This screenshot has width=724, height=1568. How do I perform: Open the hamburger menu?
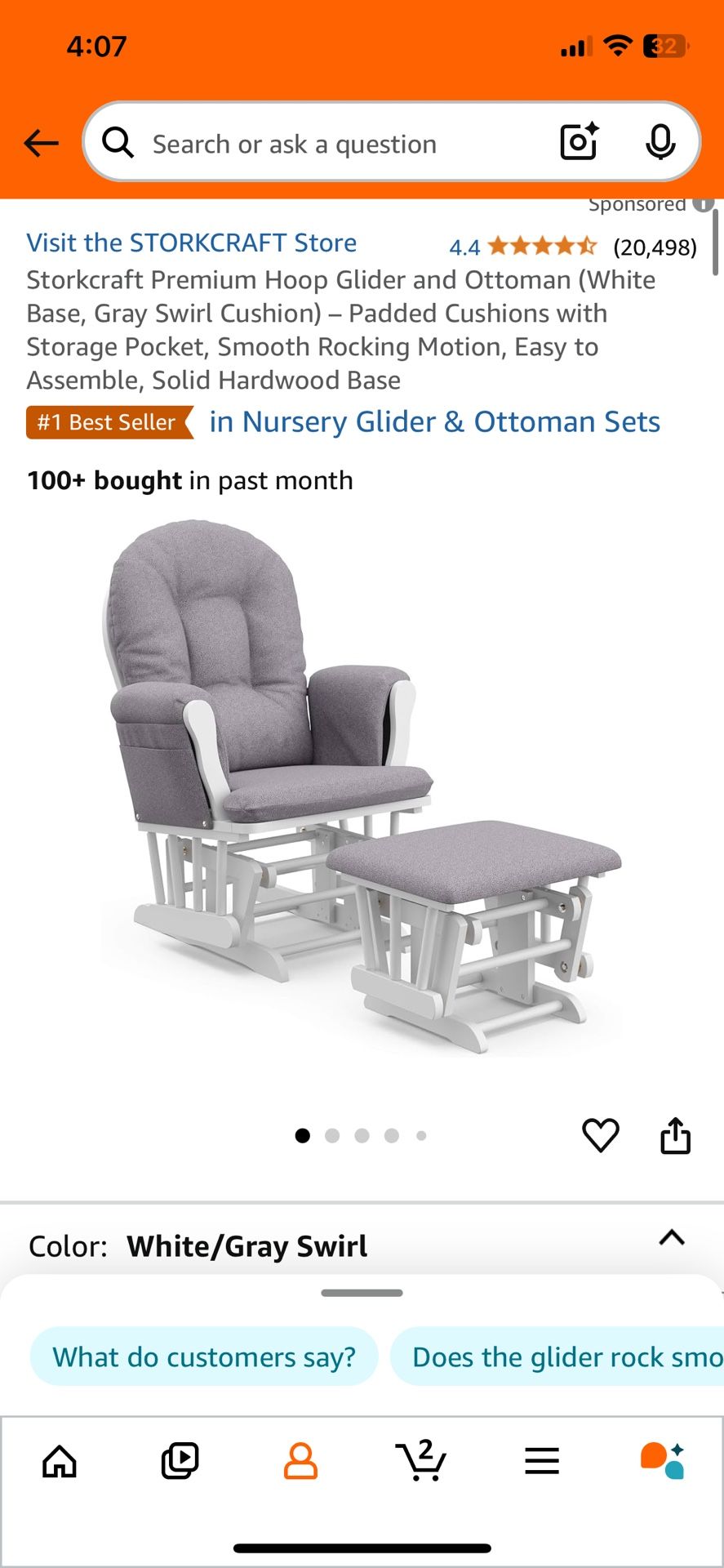[542, 1461]
